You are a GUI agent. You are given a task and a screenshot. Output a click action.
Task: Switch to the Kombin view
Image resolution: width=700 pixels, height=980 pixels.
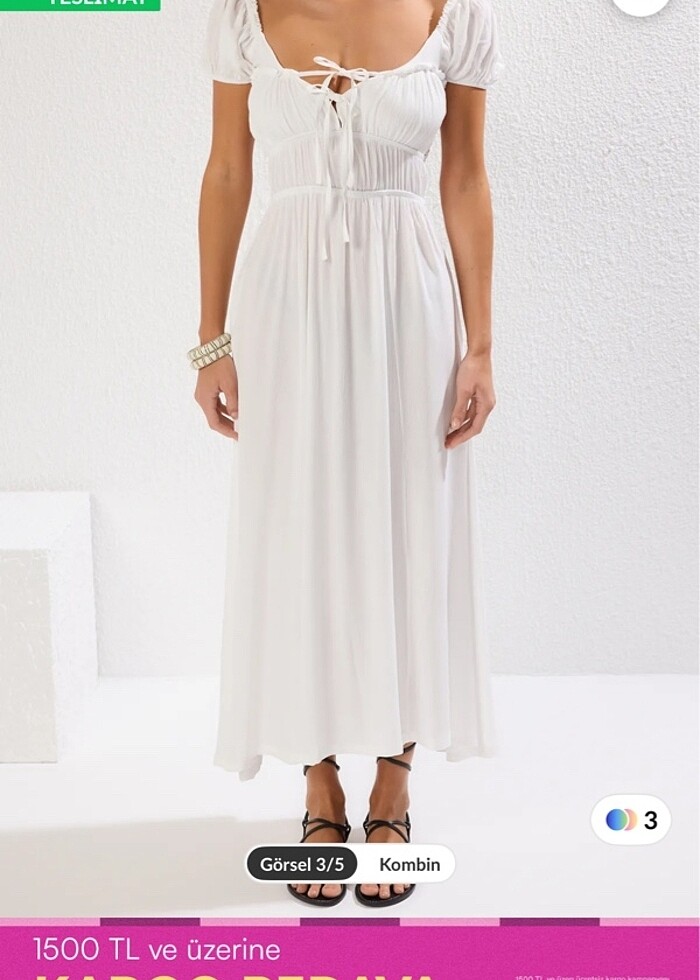pyautogui.click(x=409, y=864)
